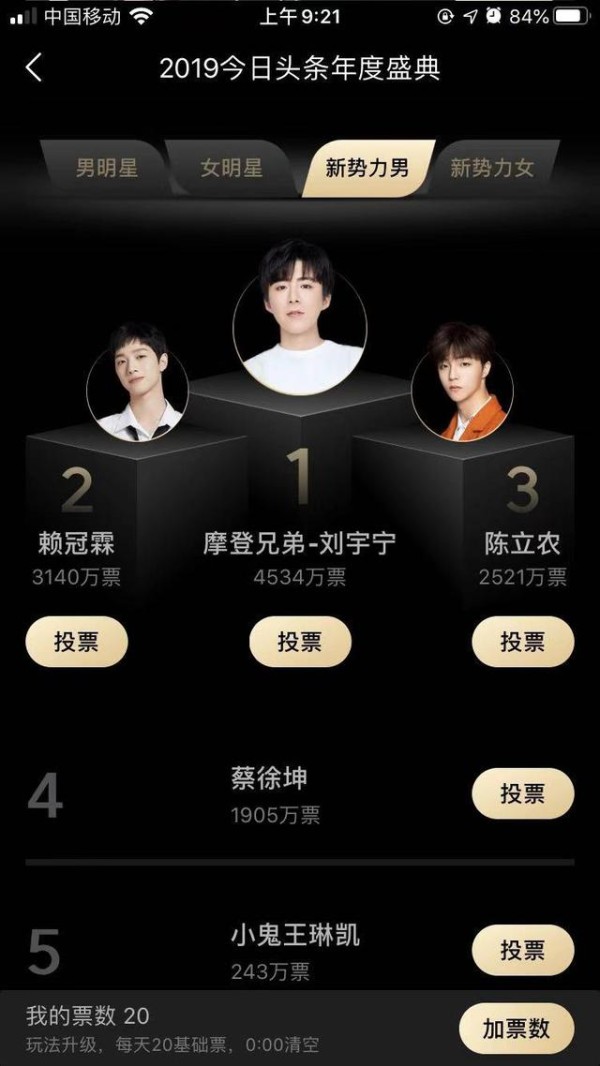Switch to the 女明星 tab
600x1066 pixels.
(231, 168)
